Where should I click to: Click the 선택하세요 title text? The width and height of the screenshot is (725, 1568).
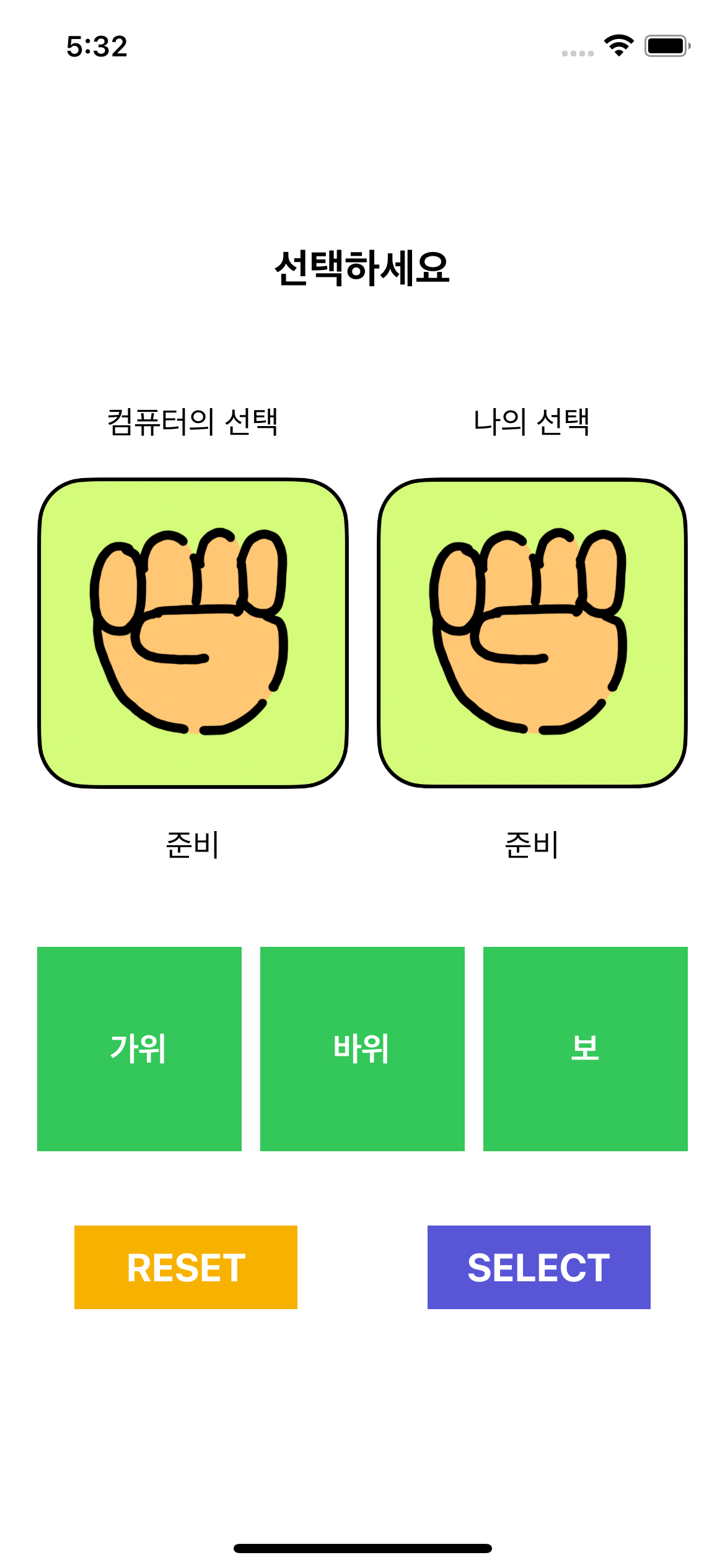(x=362, y=268)
